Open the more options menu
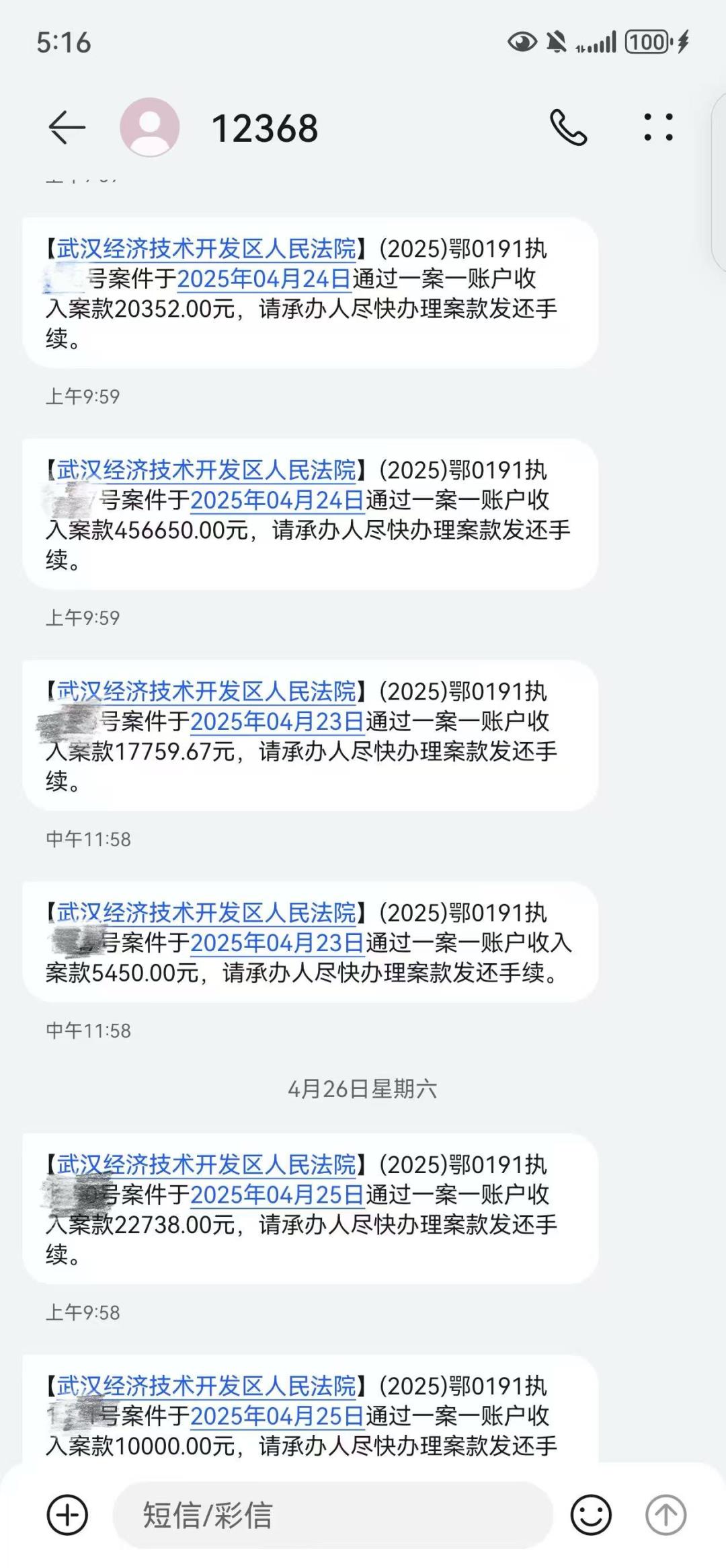The width and height of the screenshot is (726, 1568). [x=658, y=128]
